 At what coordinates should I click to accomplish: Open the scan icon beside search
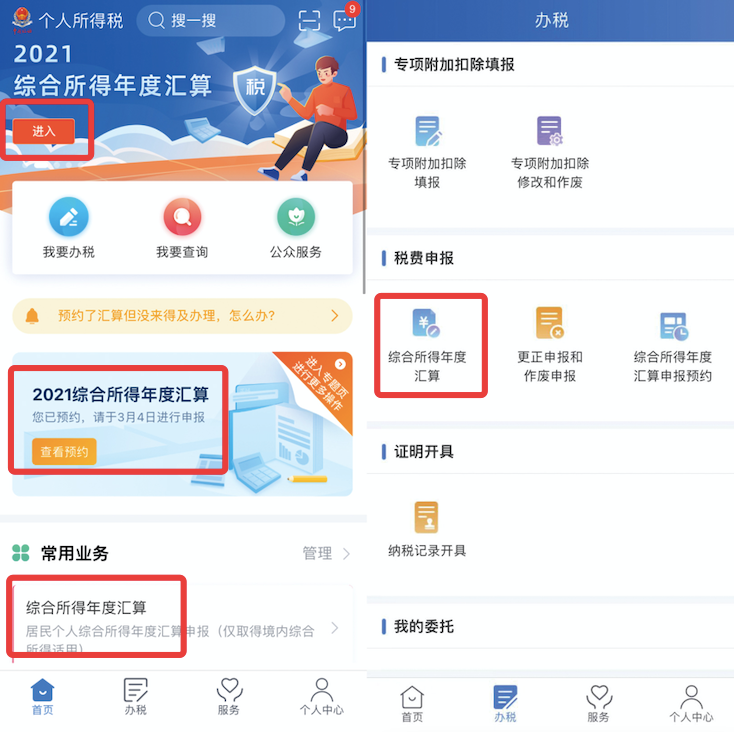(x=310, y=21)
